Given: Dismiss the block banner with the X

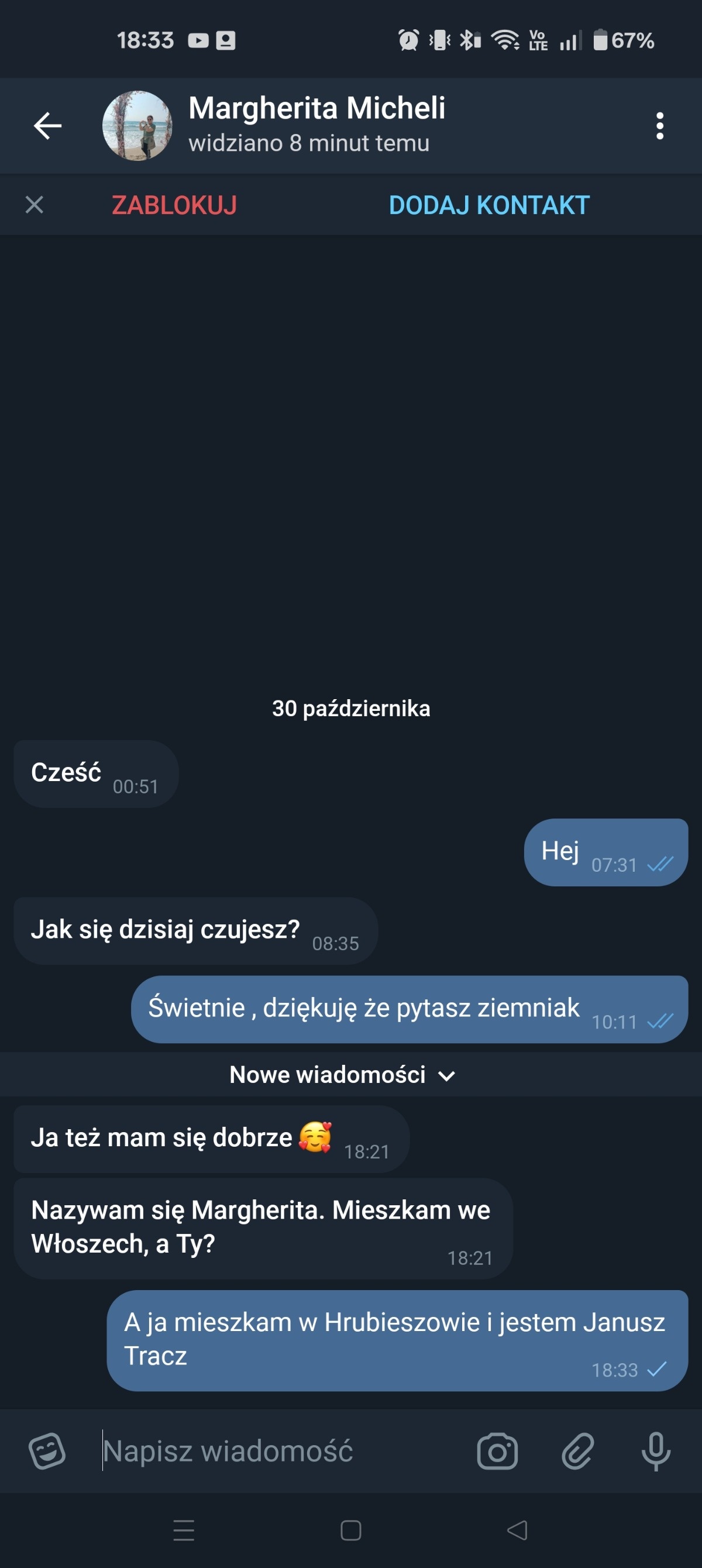Looking at the screenshot, I should 34,205.
